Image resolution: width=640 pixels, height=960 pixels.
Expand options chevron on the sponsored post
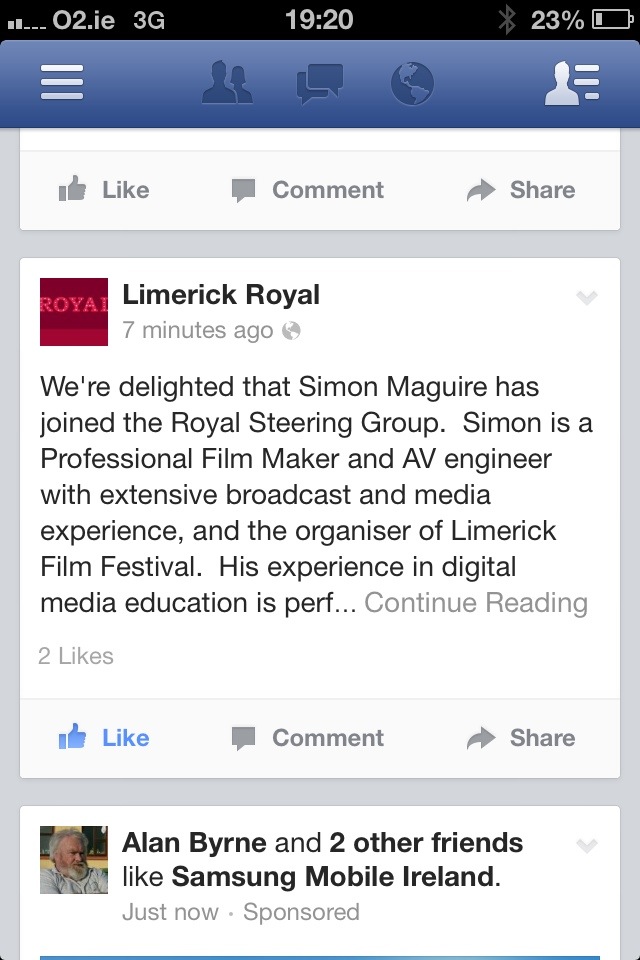click(x=587, y=846)
